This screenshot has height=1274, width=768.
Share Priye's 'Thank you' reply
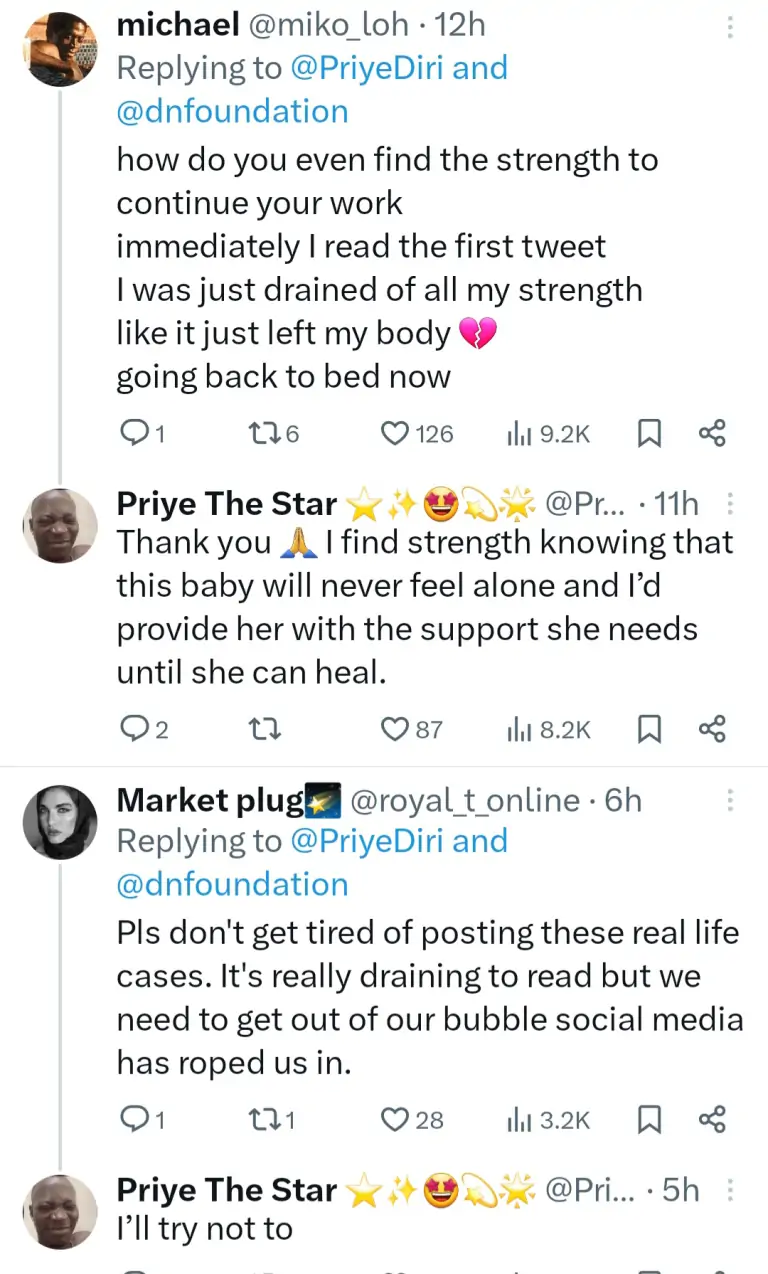(x=711, y=730)
